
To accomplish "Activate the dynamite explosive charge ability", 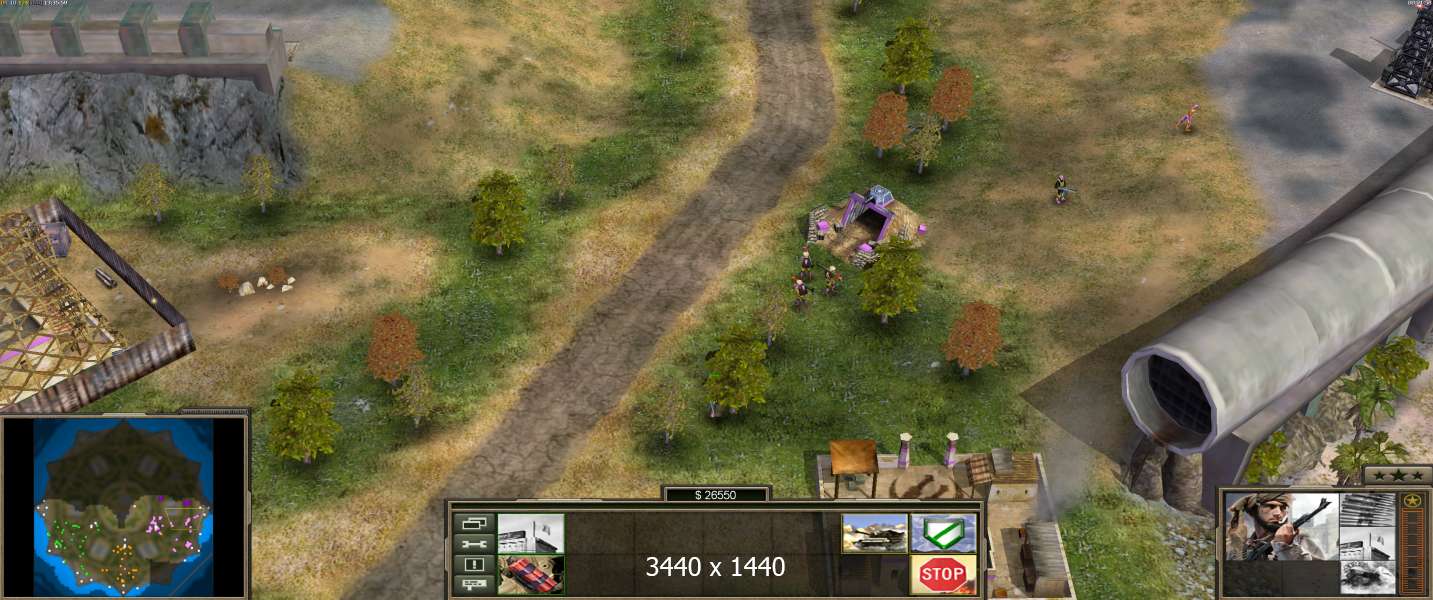I will tap(531, 574).
